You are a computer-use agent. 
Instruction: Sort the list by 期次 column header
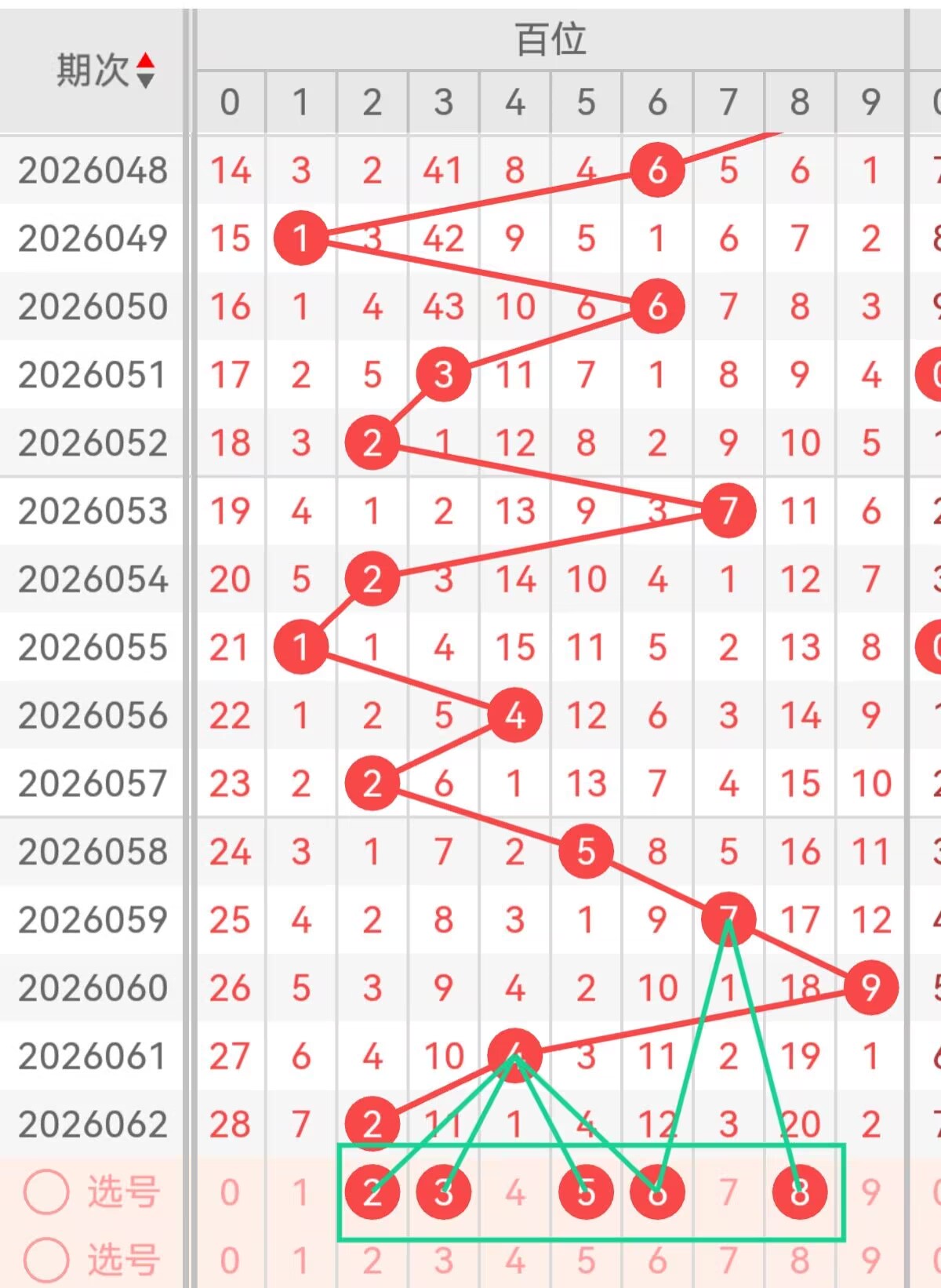[105, 71]
